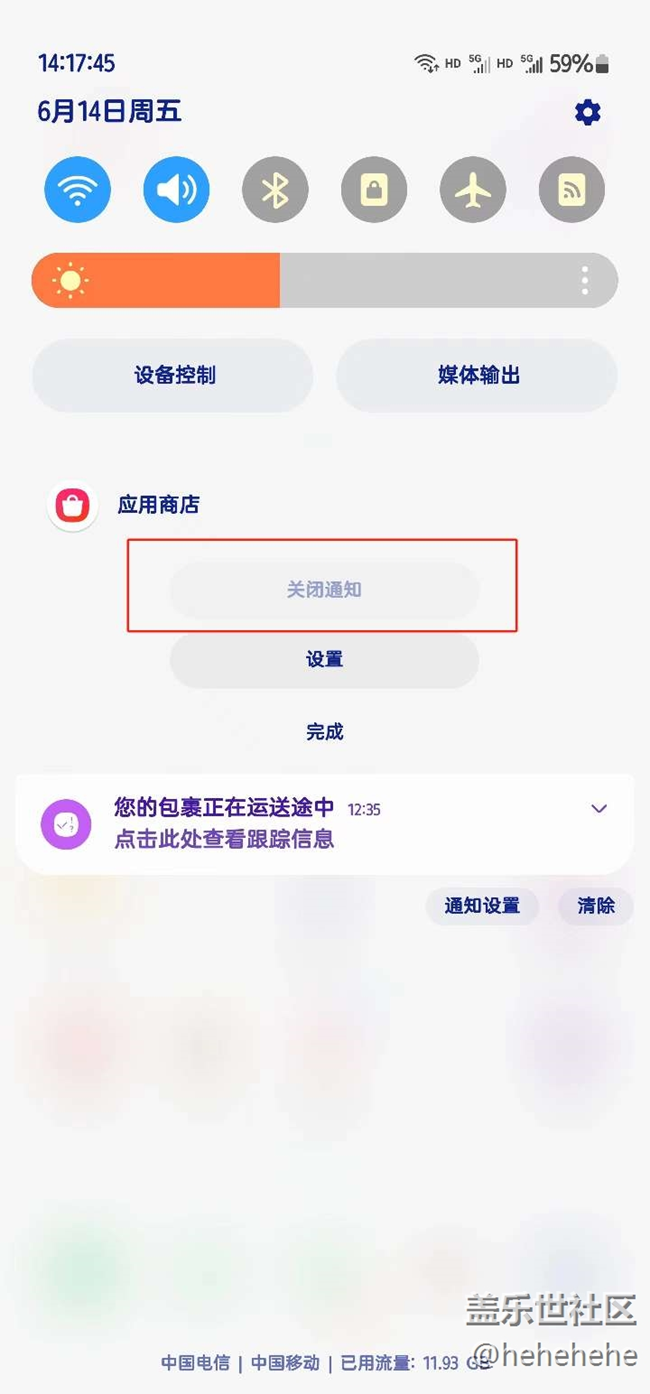650x1394 pixels.
Task: Open 设备控制 device control
Action: [x=173, y=375]
